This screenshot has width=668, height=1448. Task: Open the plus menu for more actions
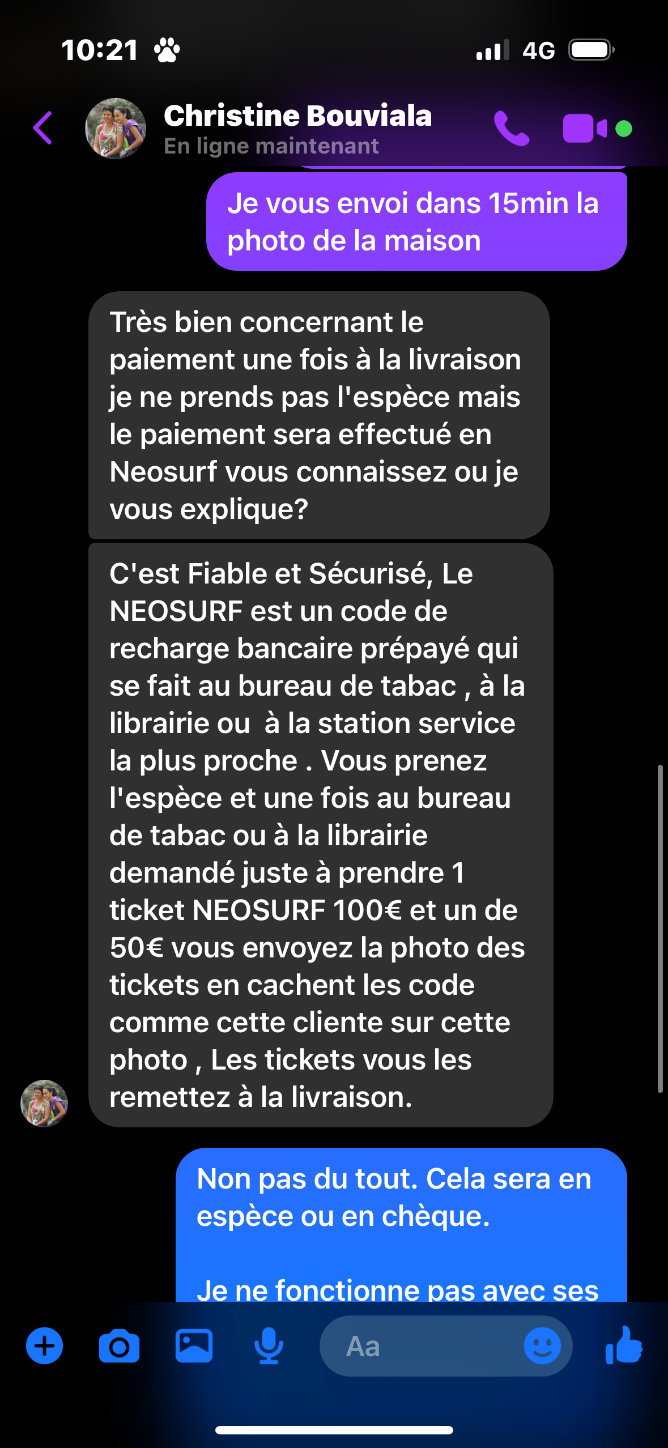(x=44, y=1346)
